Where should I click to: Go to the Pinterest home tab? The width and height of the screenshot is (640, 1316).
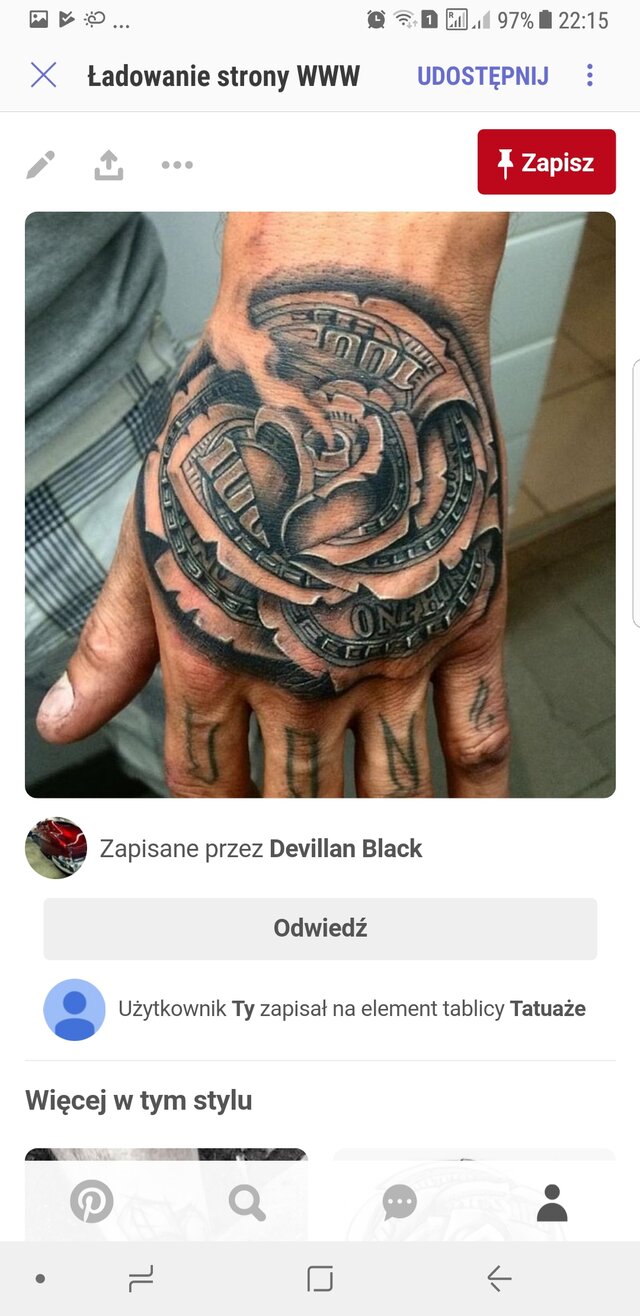(92, 1202)
